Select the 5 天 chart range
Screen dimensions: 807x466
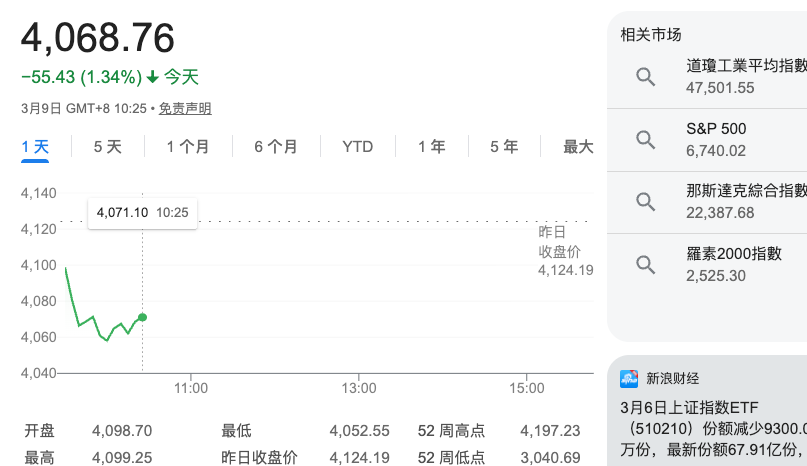(107, 147)
